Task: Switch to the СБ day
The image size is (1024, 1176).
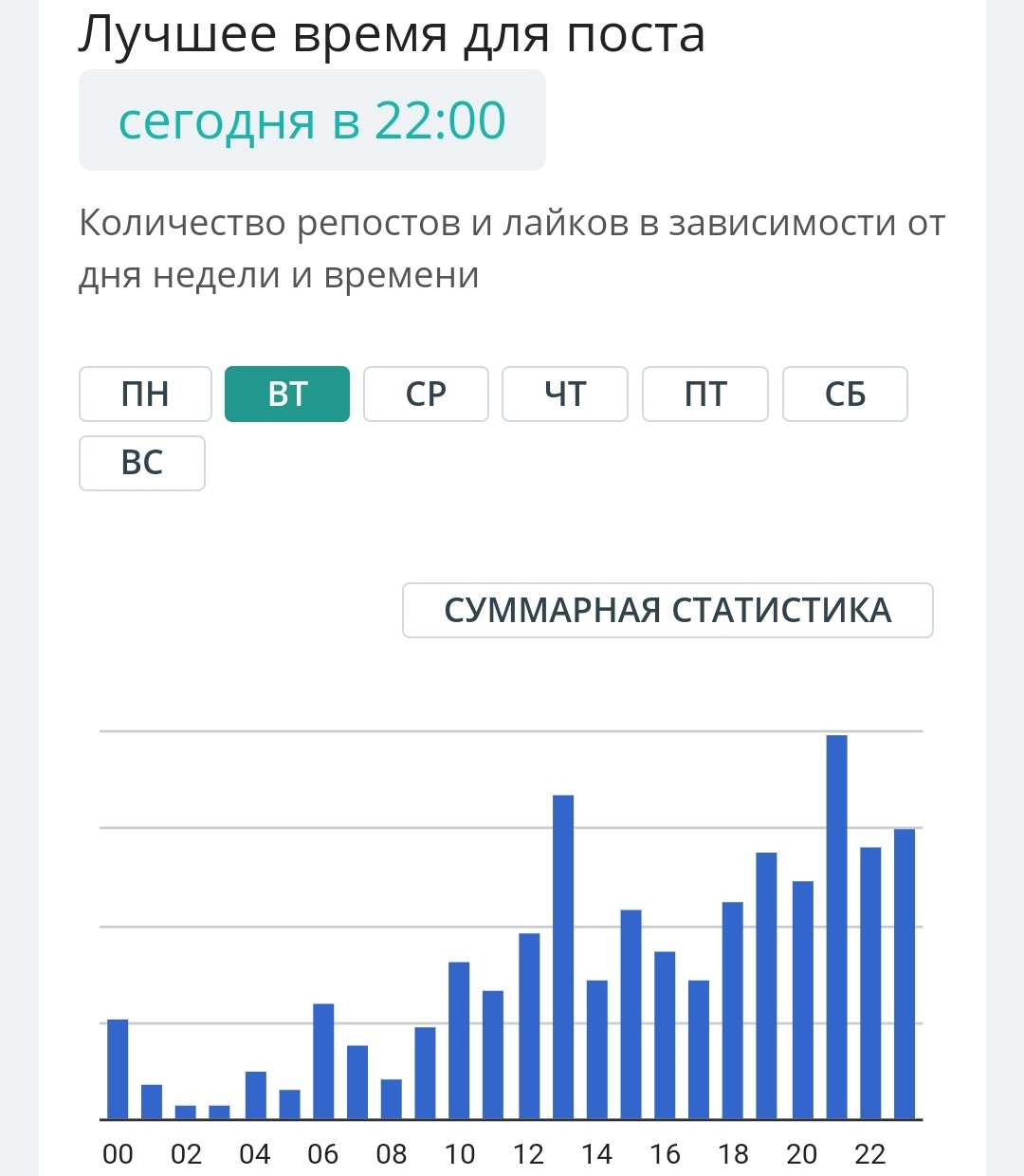Action: (x=845, y=394)
